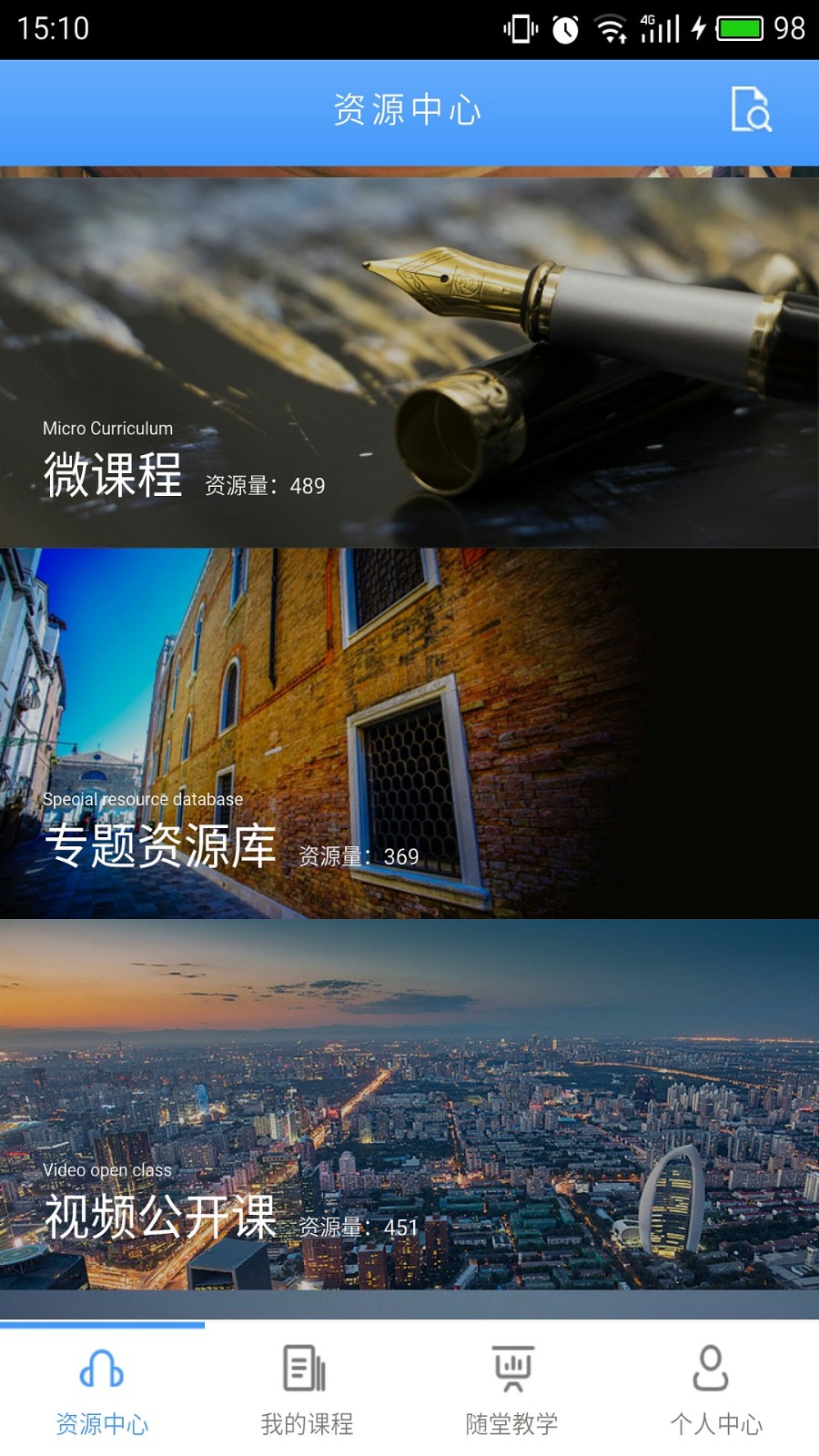Tap the 专题资源库 banner thumbnail image
Screen dimensions: 819x1456
pyautogui.click(x=409, y=728)
